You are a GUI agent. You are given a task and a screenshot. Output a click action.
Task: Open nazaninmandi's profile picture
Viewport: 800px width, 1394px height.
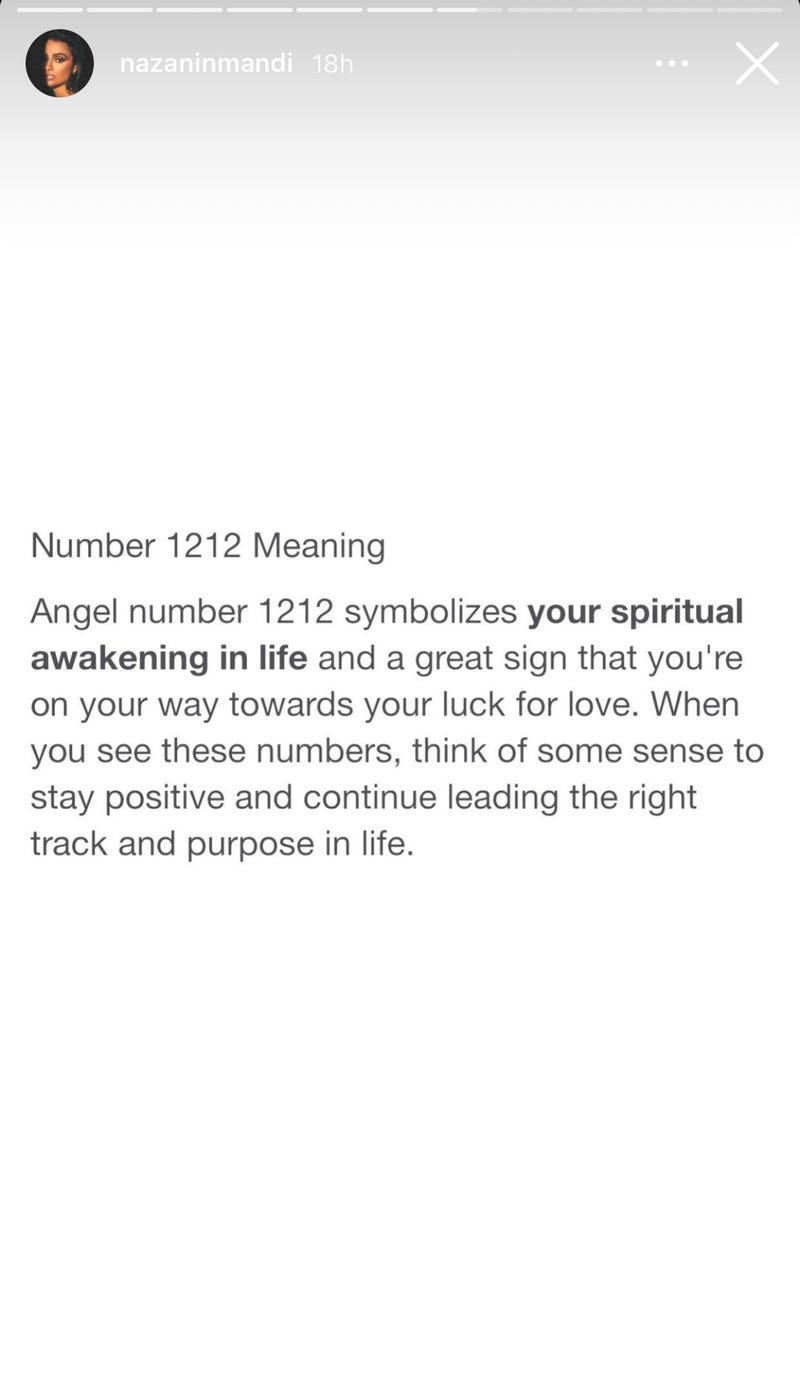tap(60, 63)
